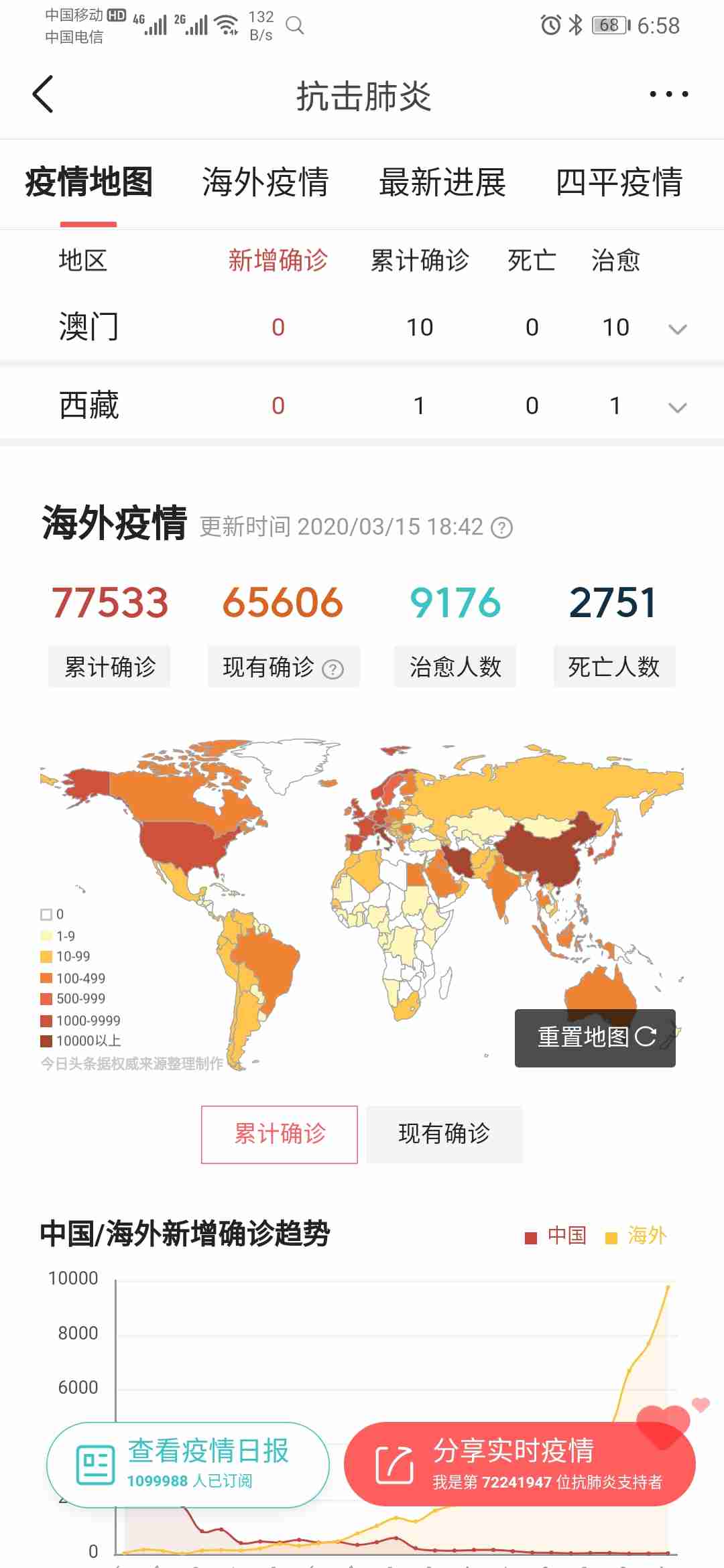Go back using the top-left arrow

pos(43,94)
